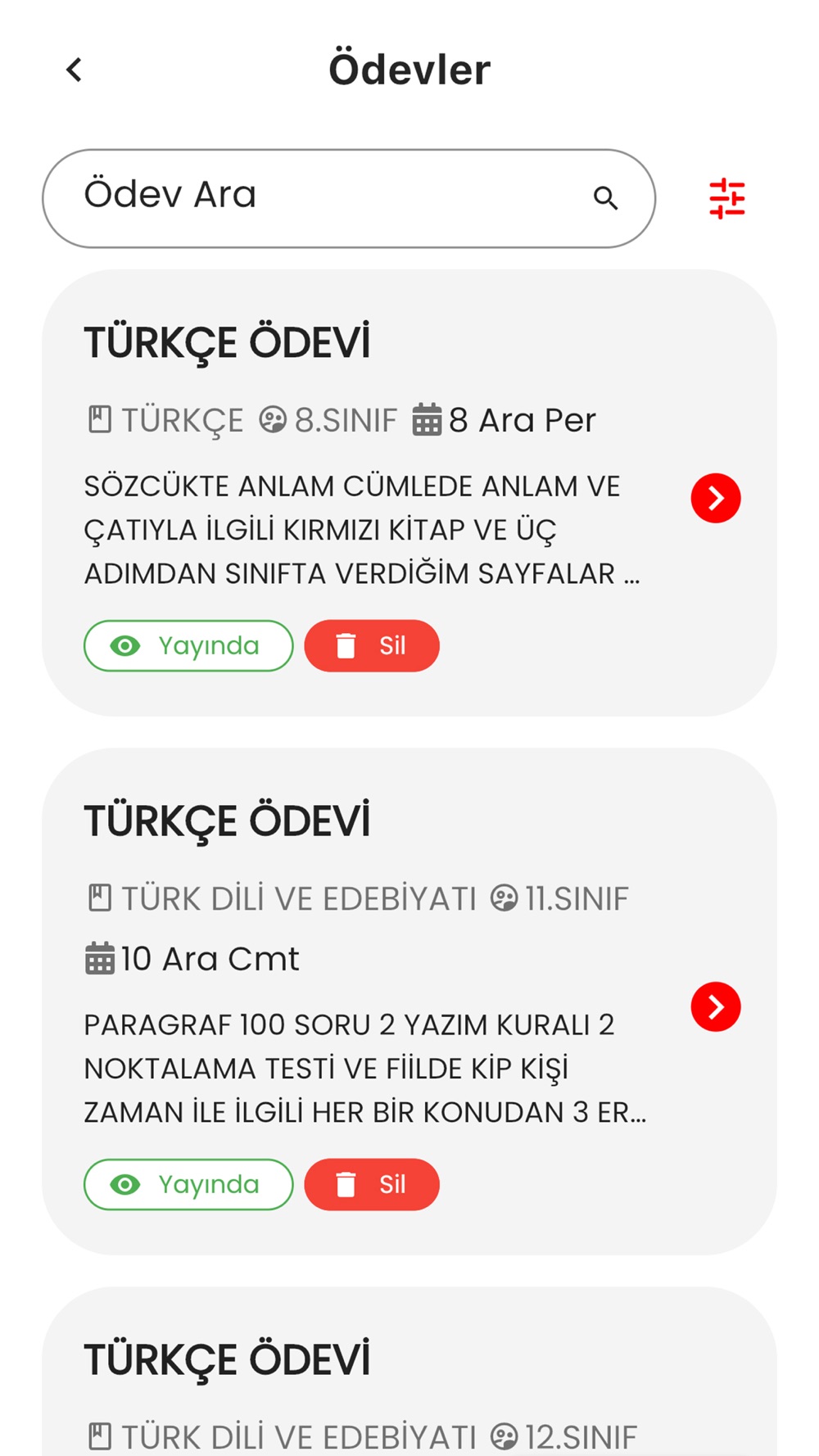
Task: Open the filter options icon
Action: [x=726, y=199]
